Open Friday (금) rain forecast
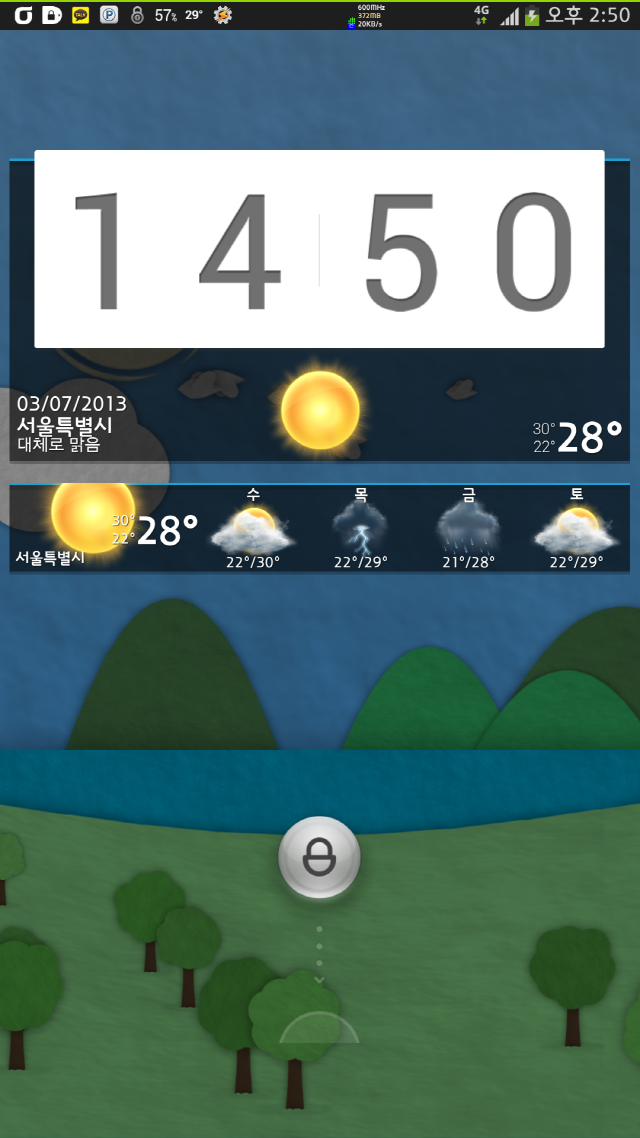Screen dimensions: 640x1138 point(468,530)
